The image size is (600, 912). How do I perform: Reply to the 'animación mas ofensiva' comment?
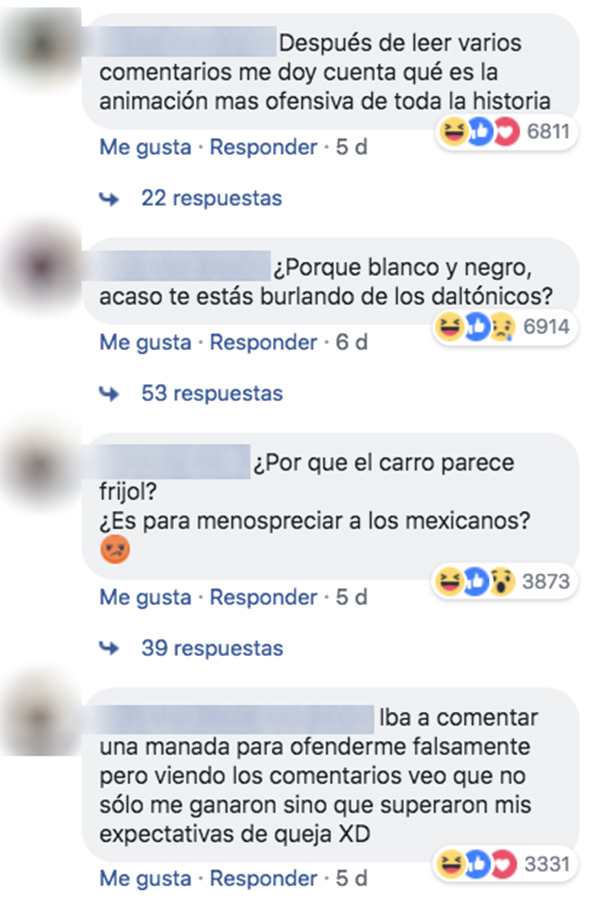tap(263, 147)
